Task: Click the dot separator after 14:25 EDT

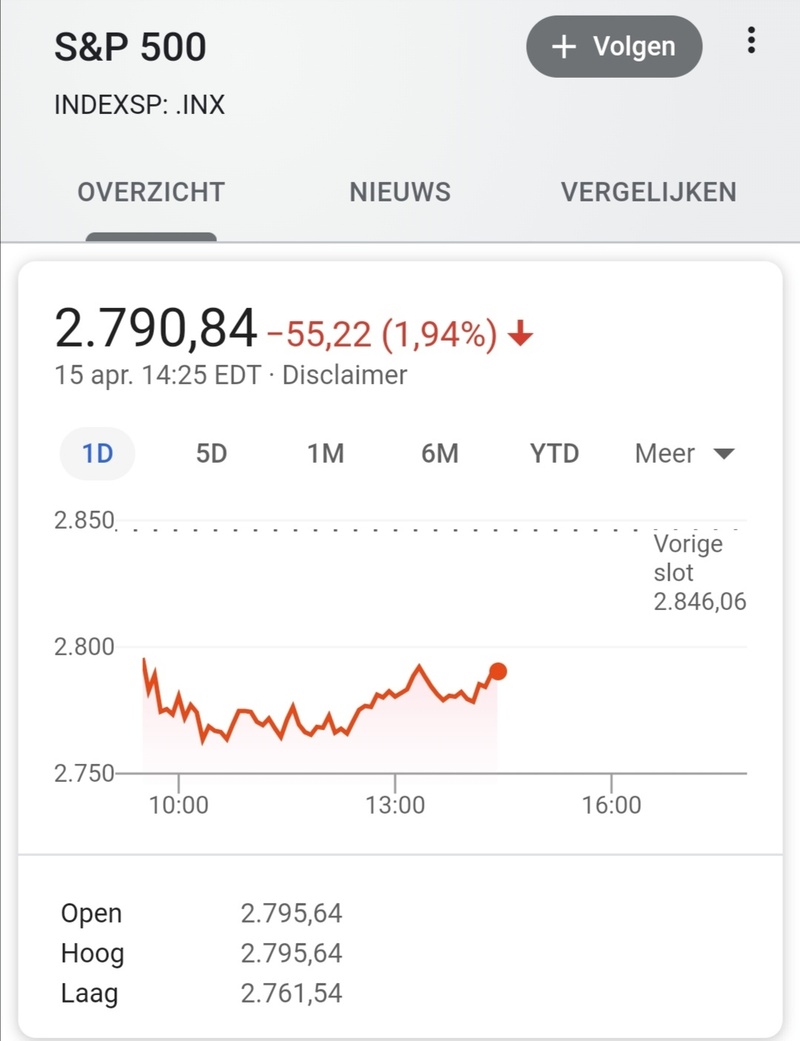Action: [x=270, y=375]
